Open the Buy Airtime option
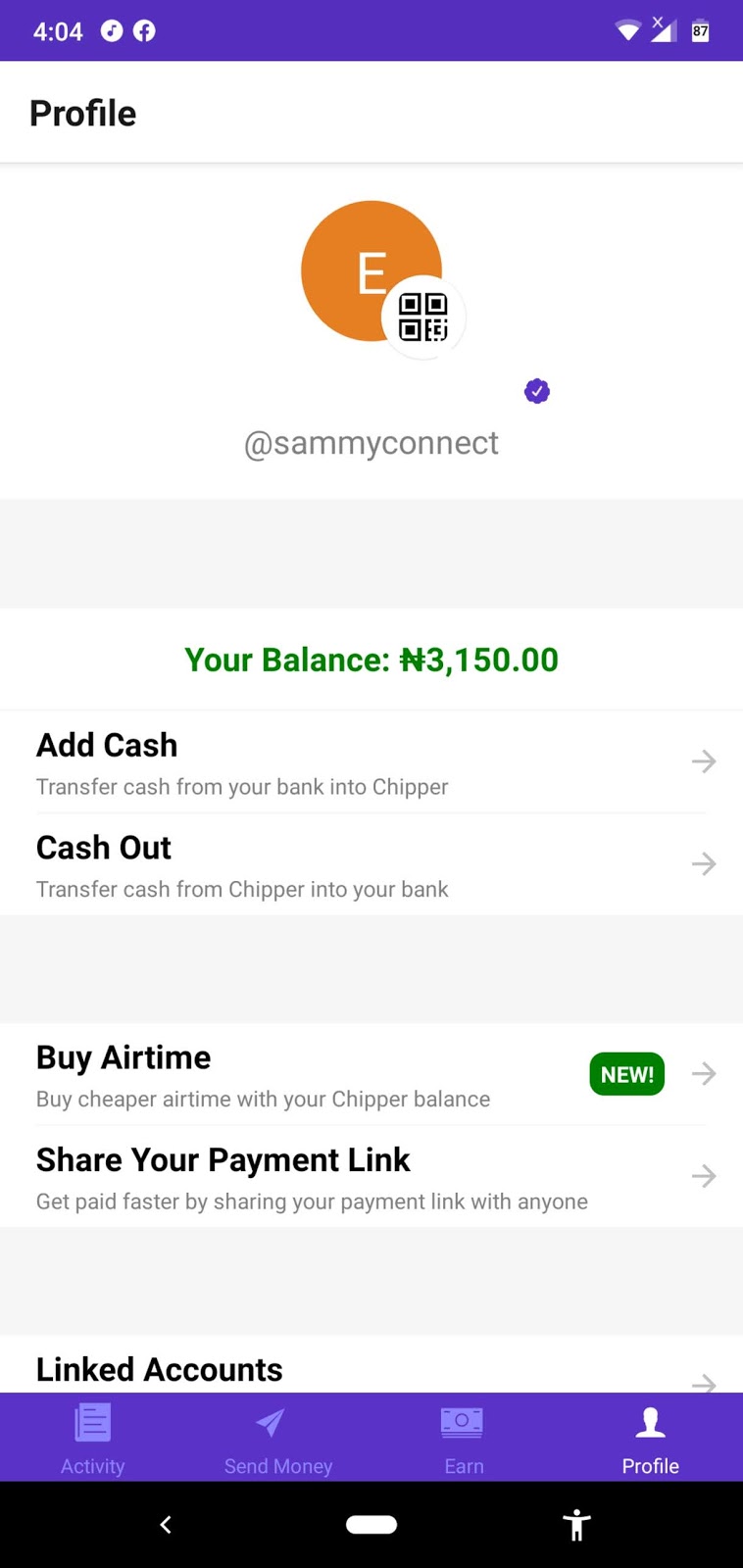This screenshot has height=1568, width=743. click(371, 1075)
